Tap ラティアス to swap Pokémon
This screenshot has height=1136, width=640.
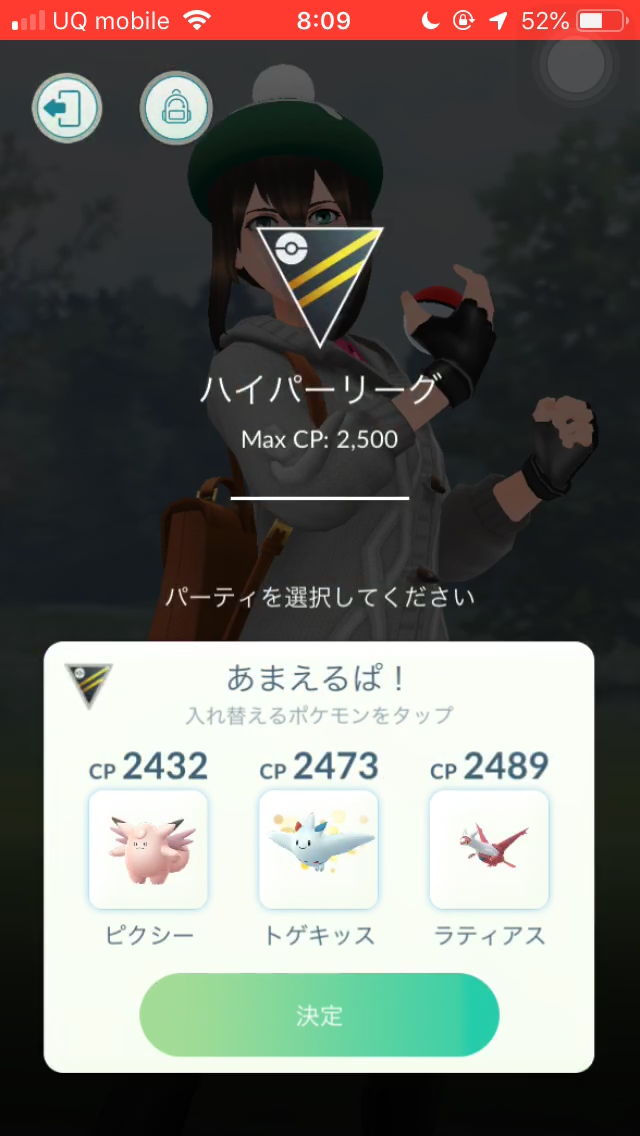coord(489,849)
